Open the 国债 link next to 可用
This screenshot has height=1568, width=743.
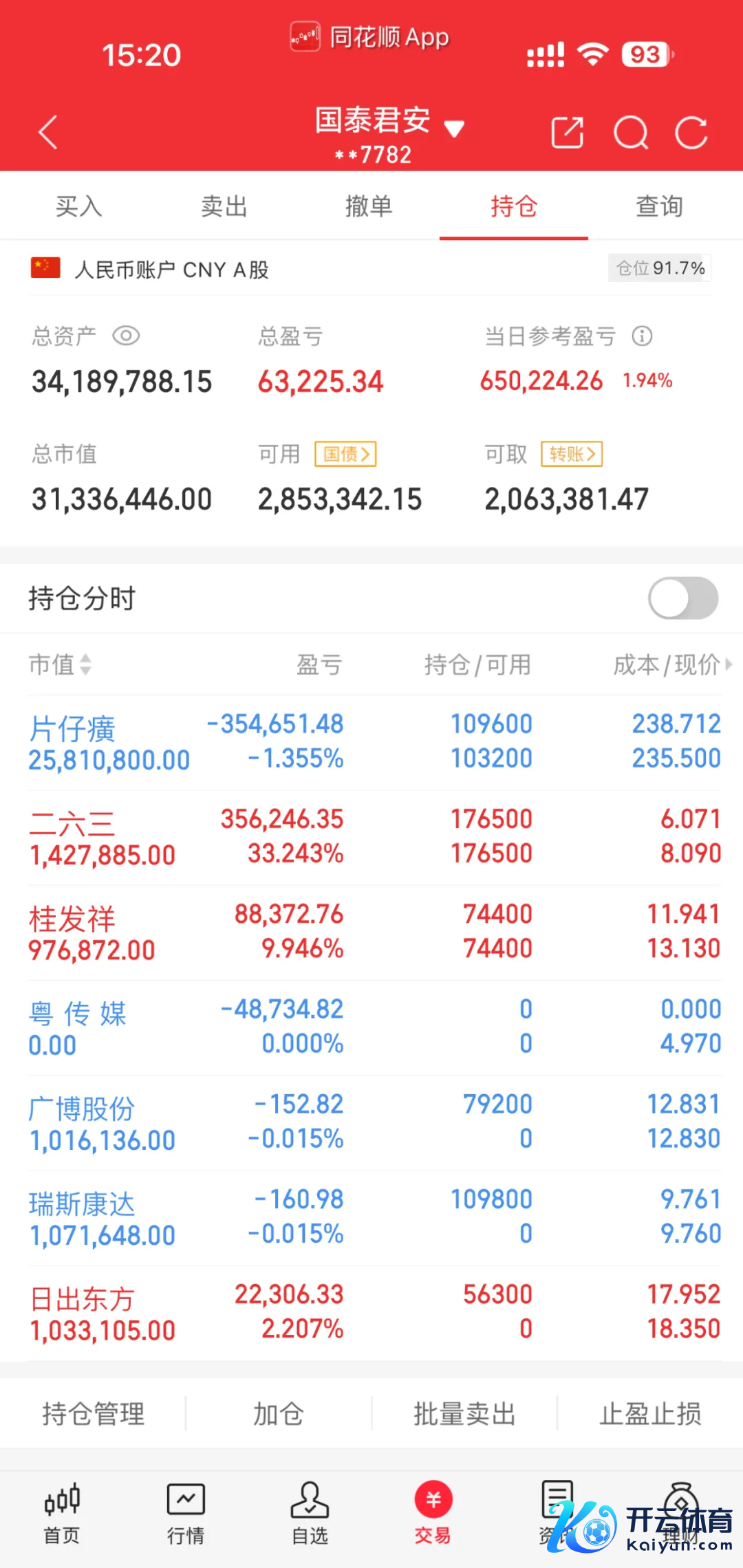(x=345, y=454)
